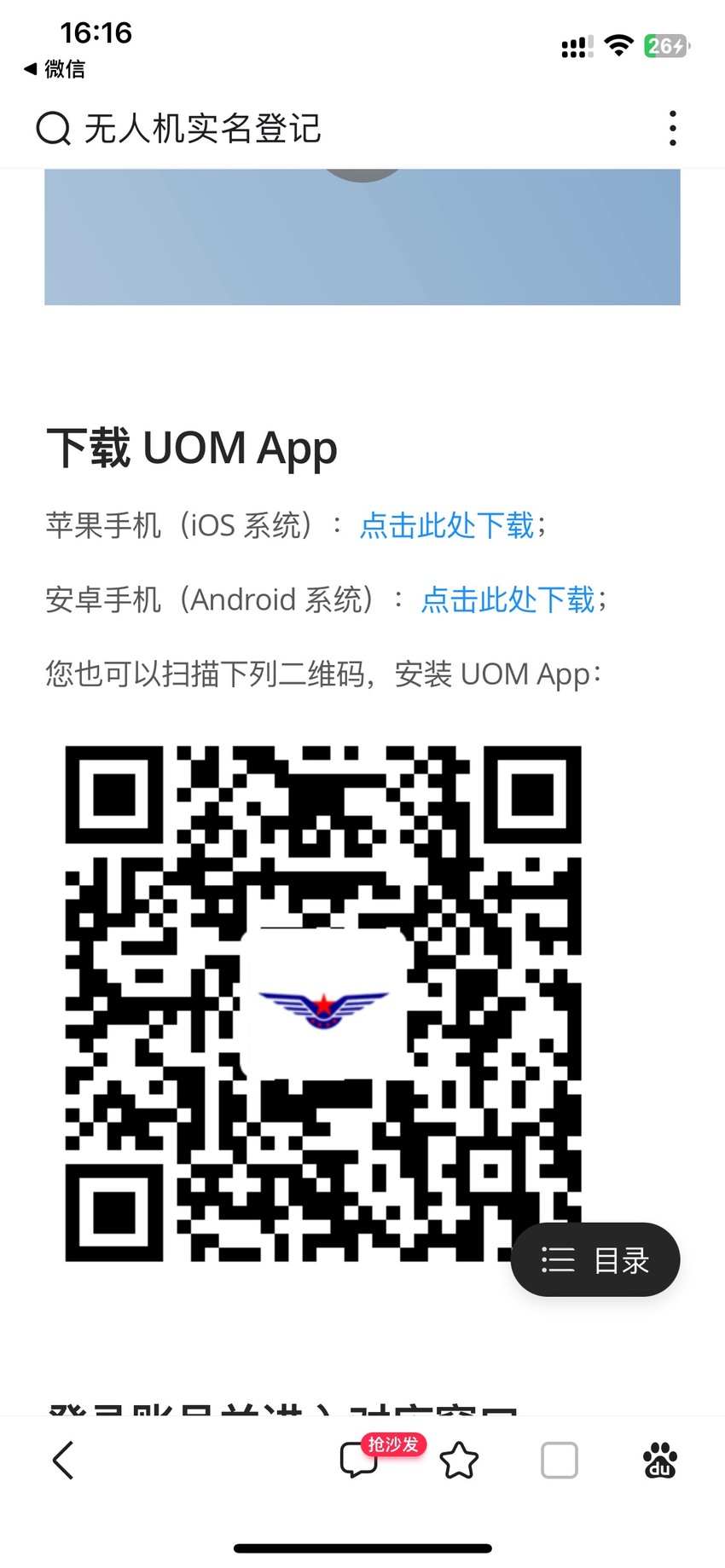Bookmark this page with the star
The width and height of the screenshot is (725, 1568).
click(459, 1461)
